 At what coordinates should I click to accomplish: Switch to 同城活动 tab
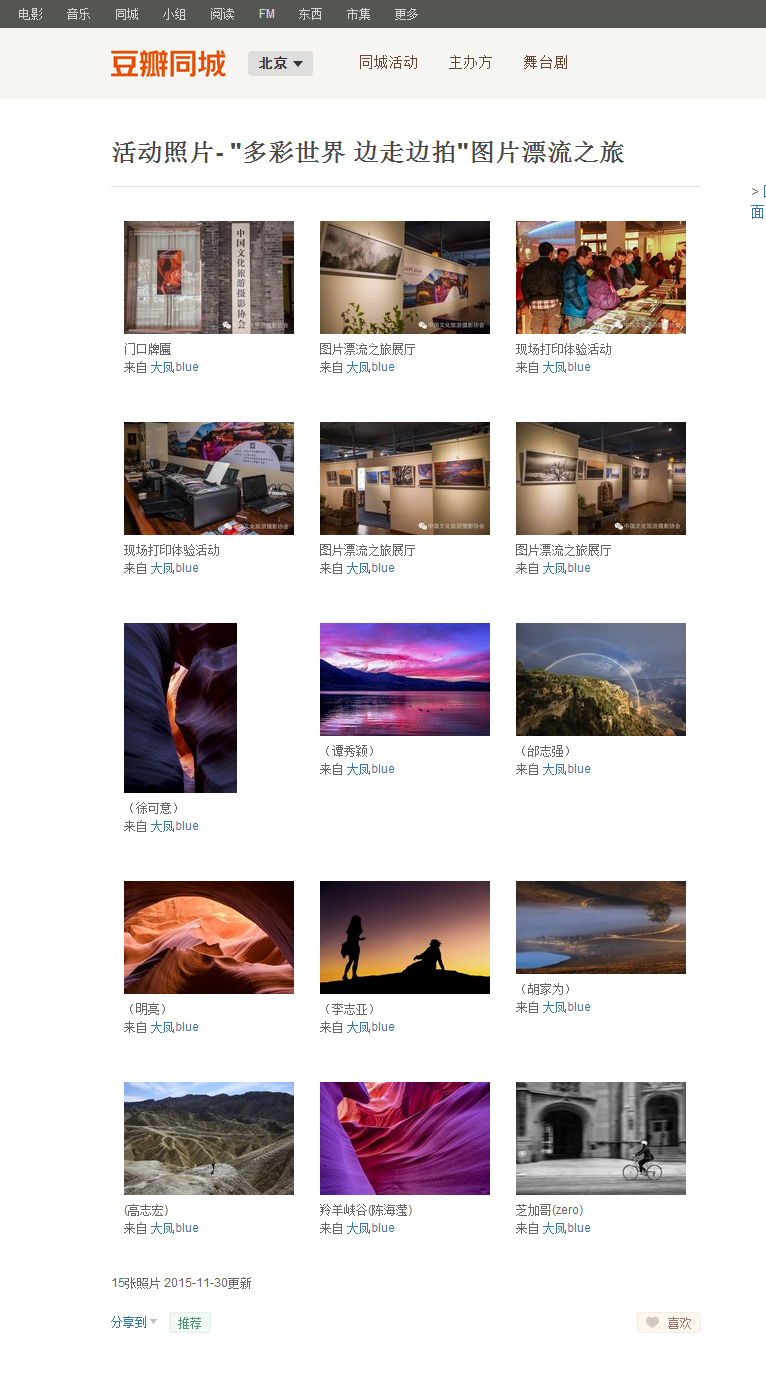click(x=388, y=62)
